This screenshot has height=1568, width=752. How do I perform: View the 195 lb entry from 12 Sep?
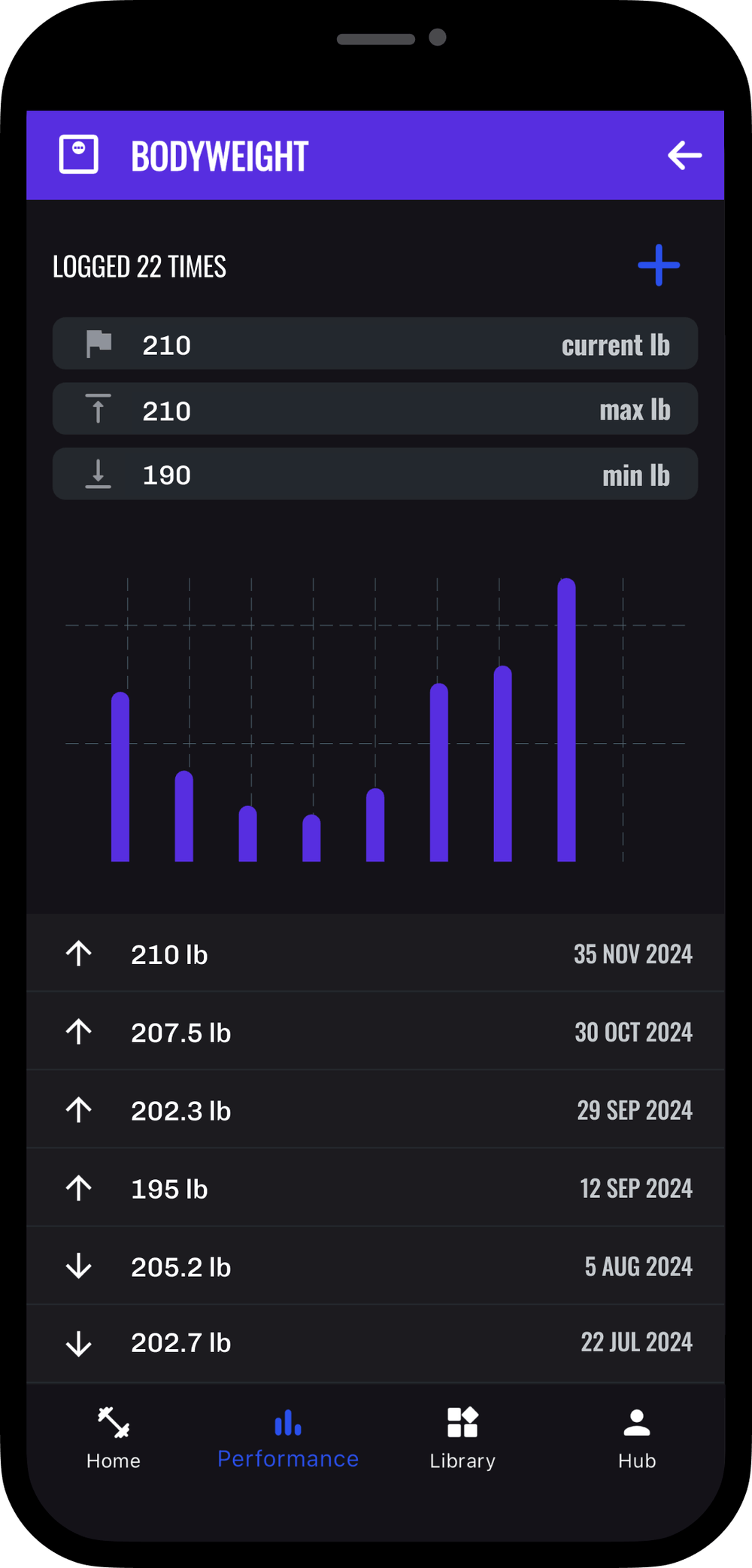pyautogui.click(x=375, y=1188)
